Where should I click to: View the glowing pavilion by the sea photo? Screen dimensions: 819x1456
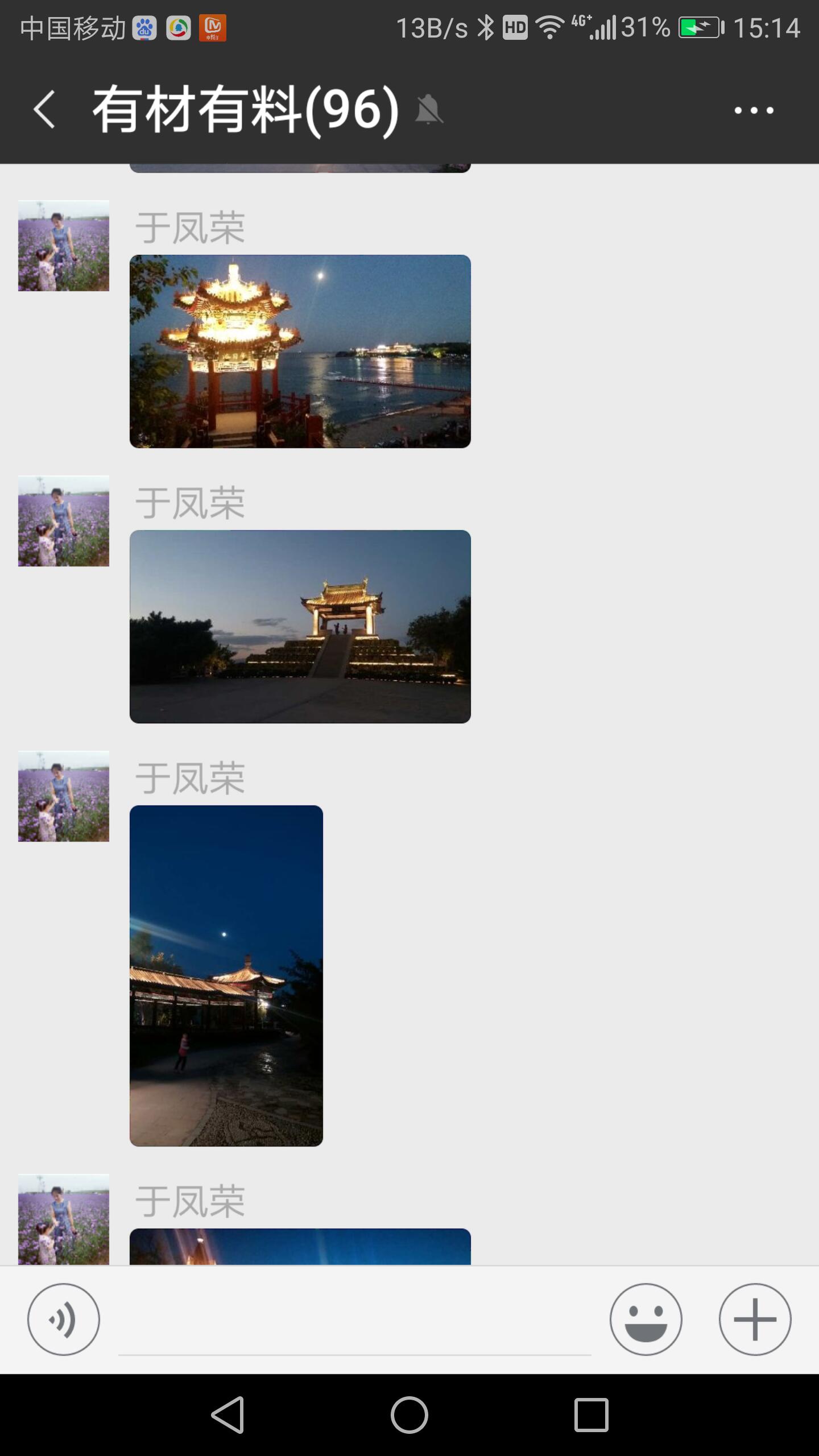coord(300,351)
